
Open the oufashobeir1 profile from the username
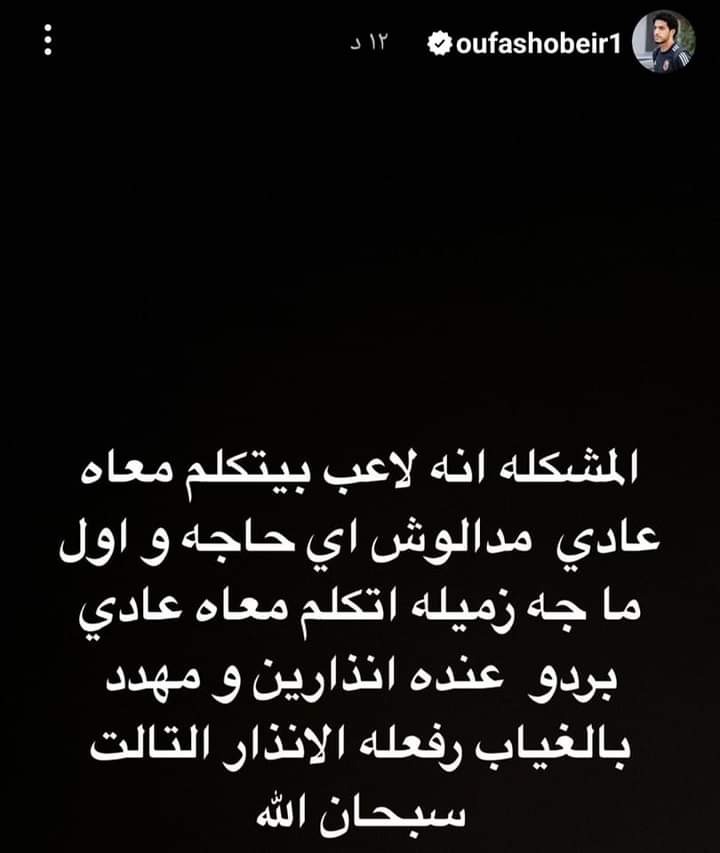[x=537, y=44]
